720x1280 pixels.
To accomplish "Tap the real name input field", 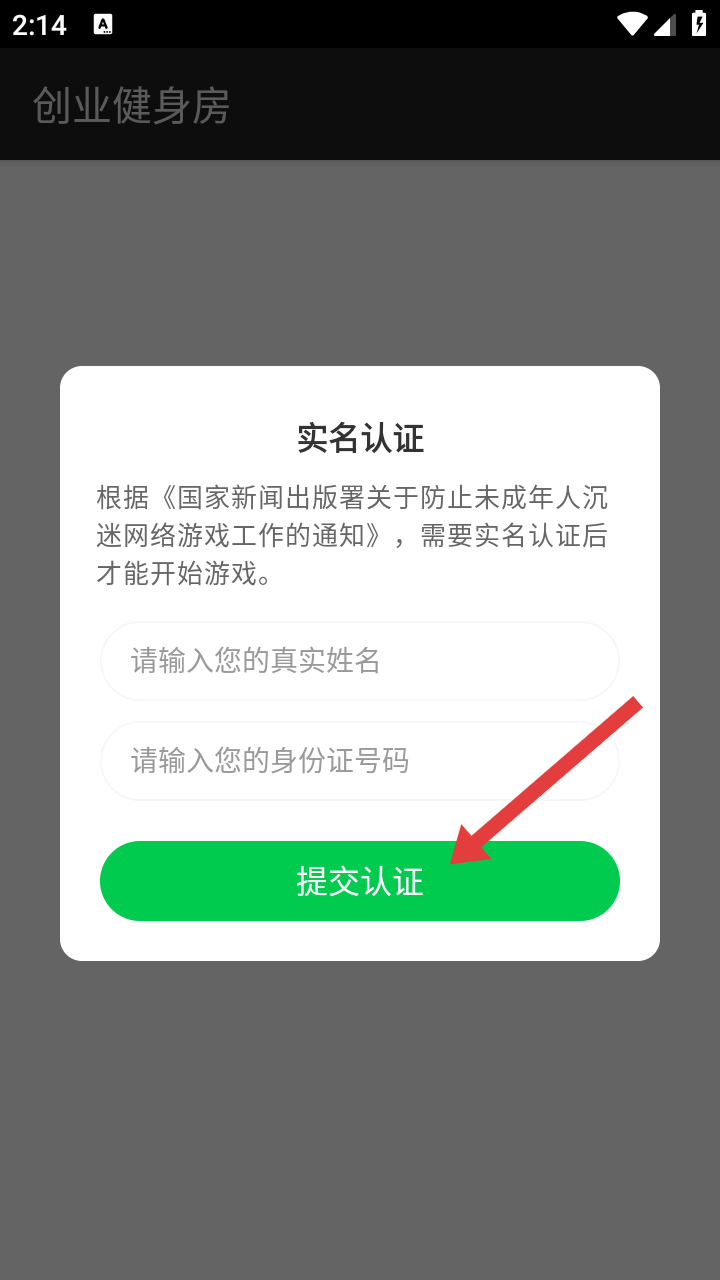I will click(360, 661).
